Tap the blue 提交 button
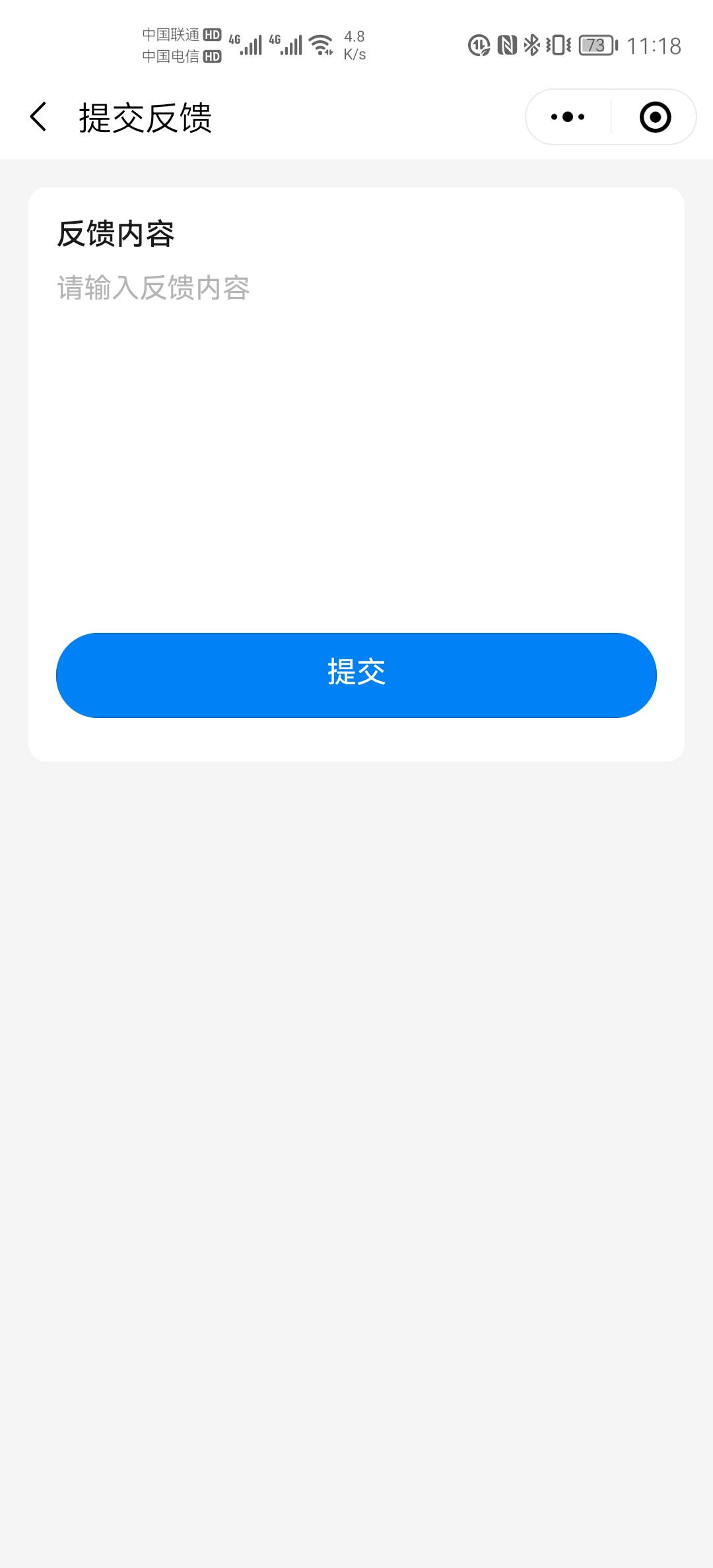This screenshot has width=713, height=1568. click(356, 674)
